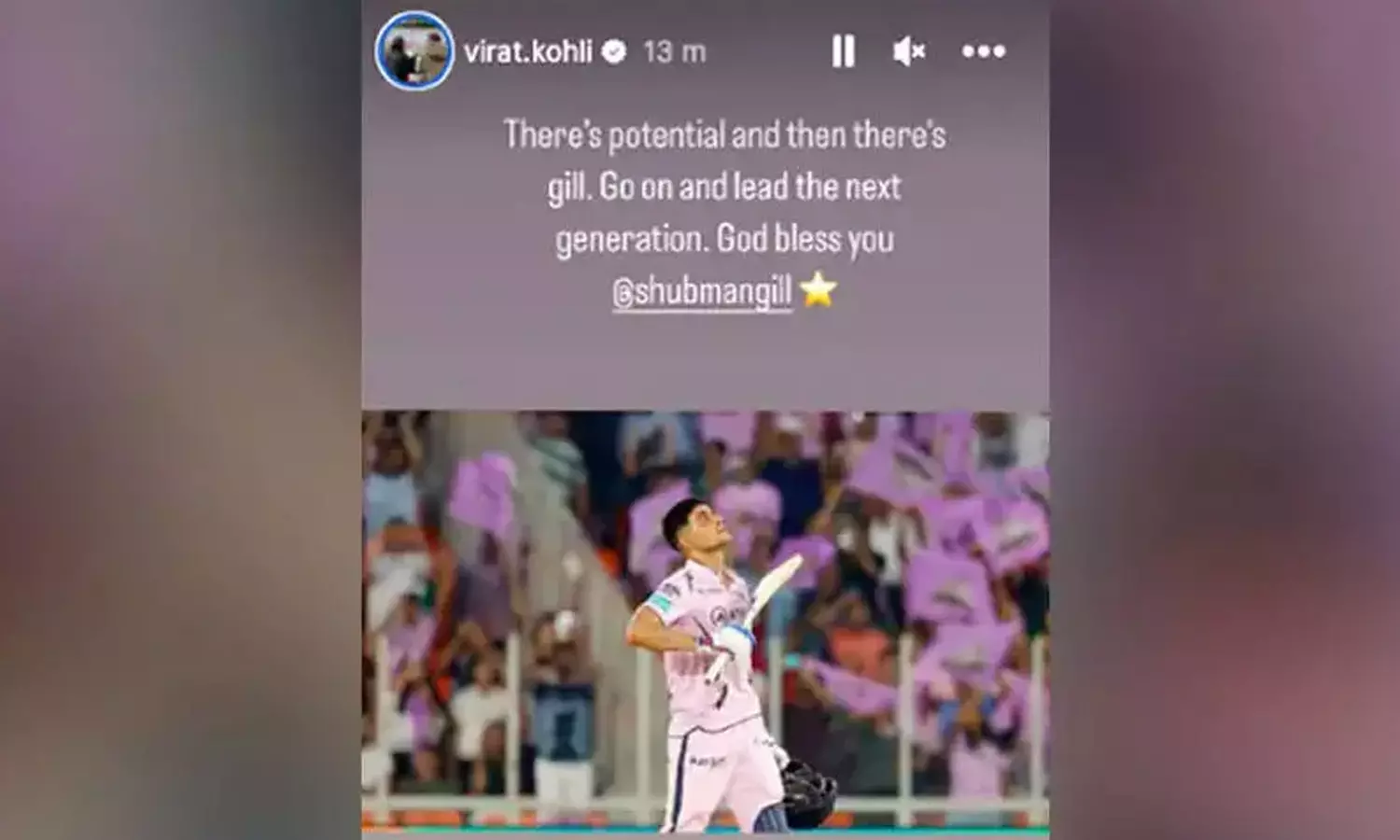Open the three-dot more options menu
This screenshot has width=1400, height=840.
984,51
